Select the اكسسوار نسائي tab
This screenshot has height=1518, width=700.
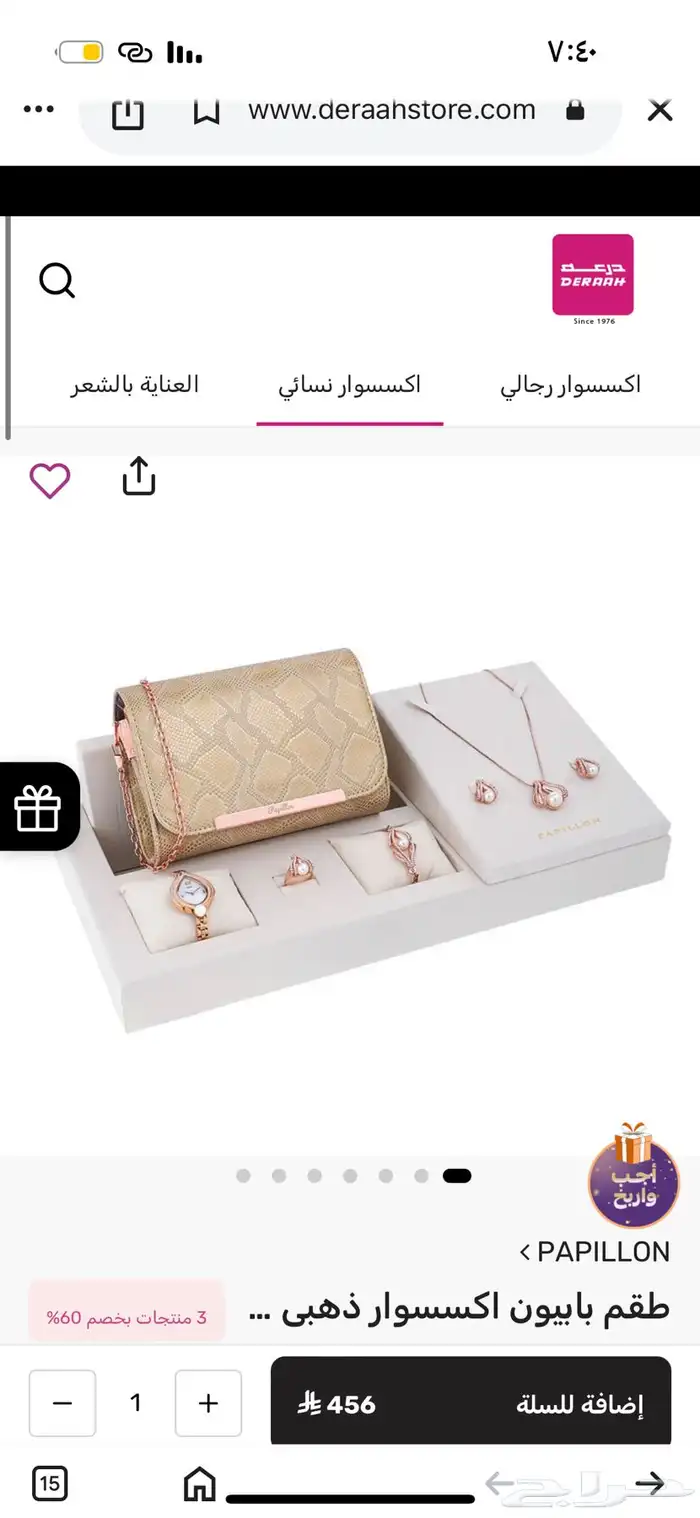pyautogui.click(x=349, y=385)
